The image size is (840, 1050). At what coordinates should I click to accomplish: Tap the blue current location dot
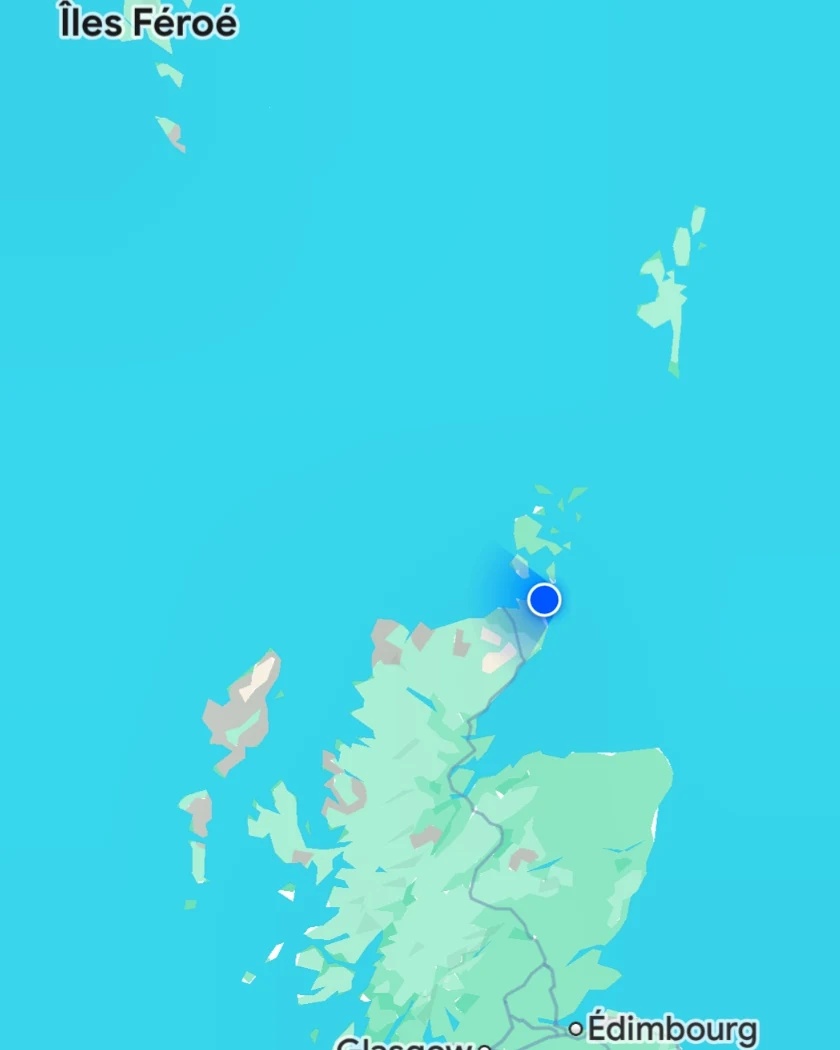click(544, 599)
